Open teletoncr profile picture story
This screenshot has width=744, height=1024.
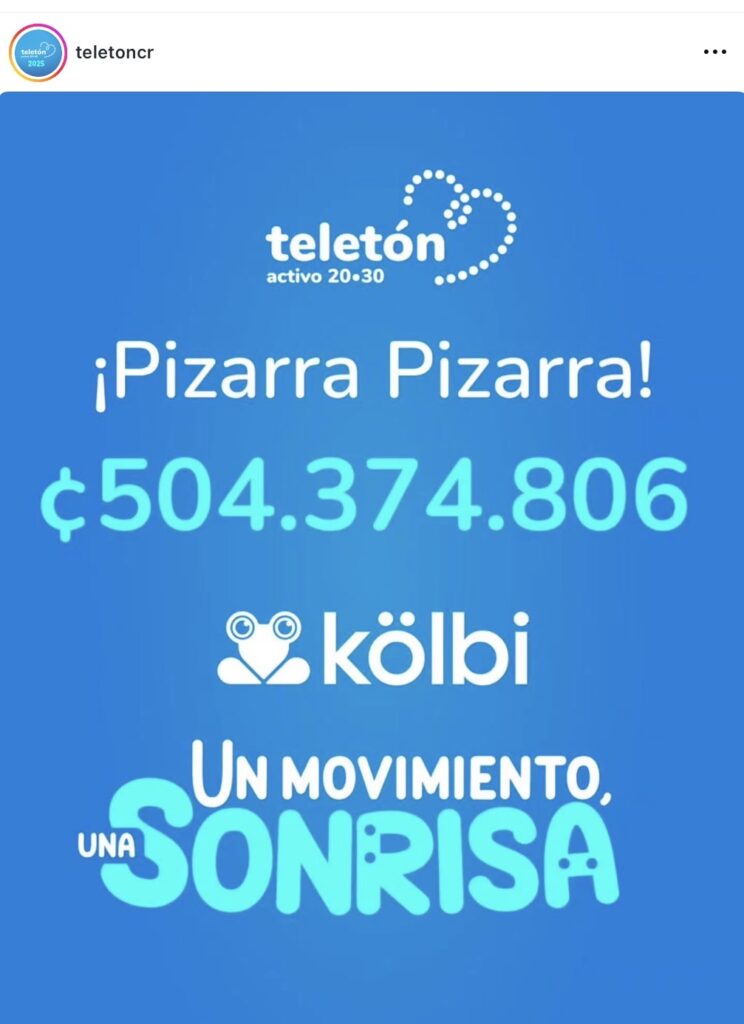point(38,52)
